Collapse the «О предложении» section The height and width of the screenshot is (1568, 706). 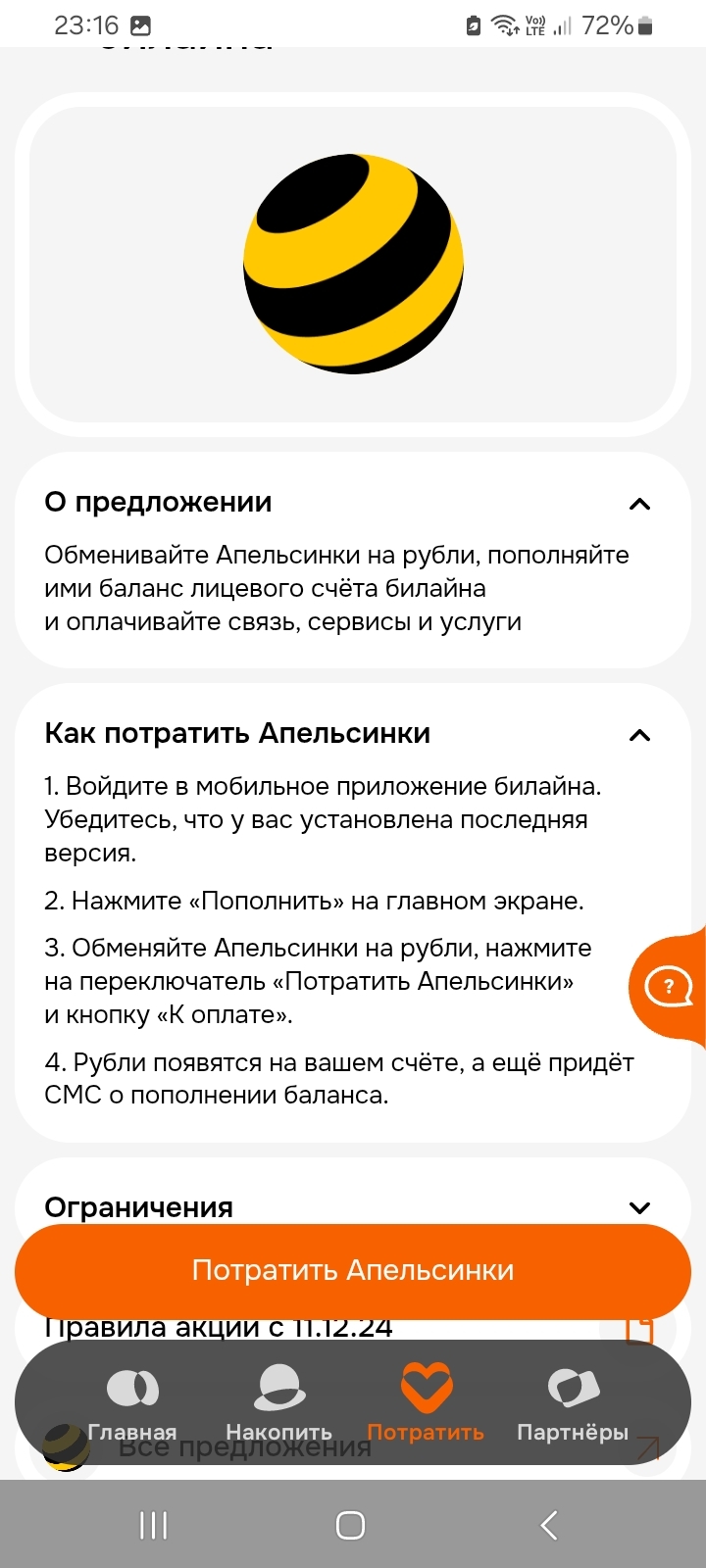[x=639, y=504]
